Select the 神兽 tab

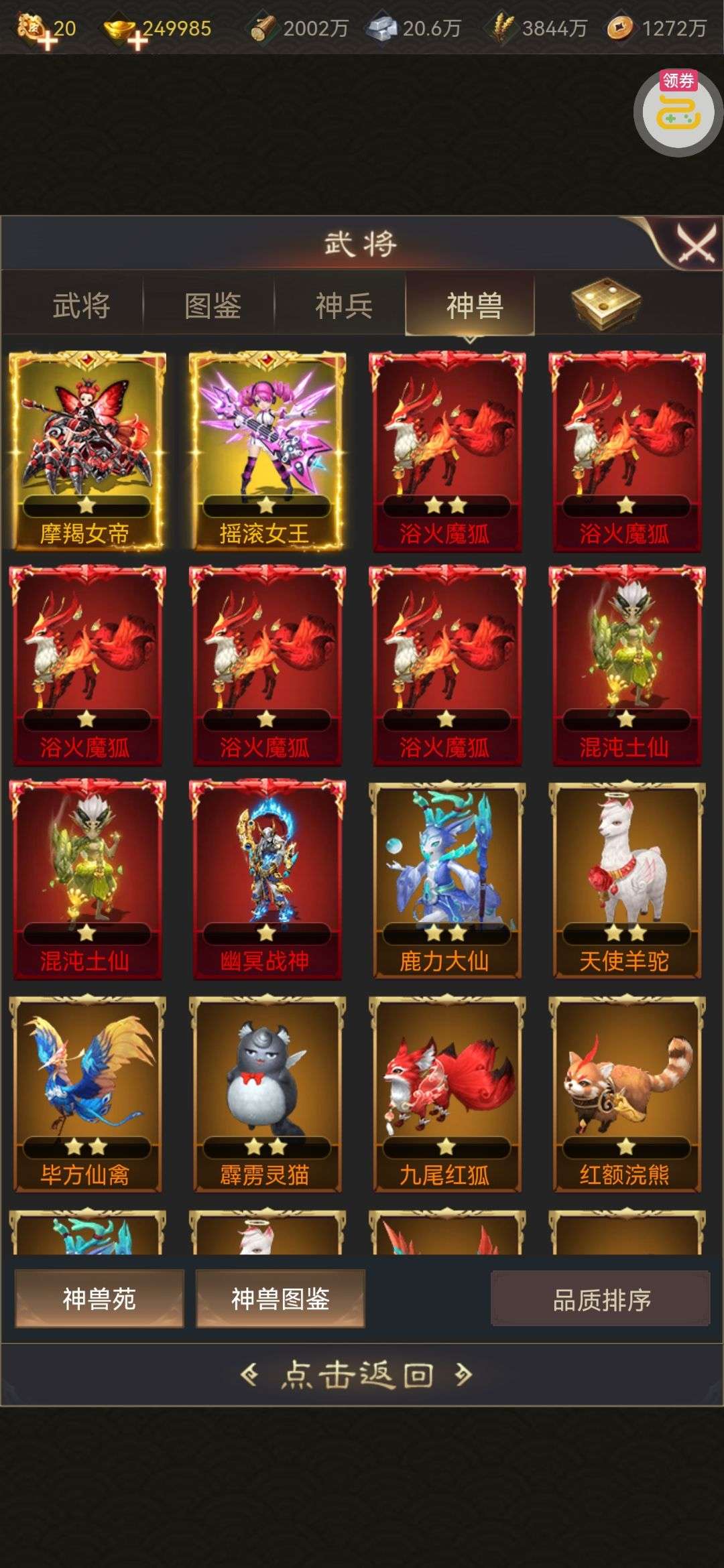tap(474, 306)
